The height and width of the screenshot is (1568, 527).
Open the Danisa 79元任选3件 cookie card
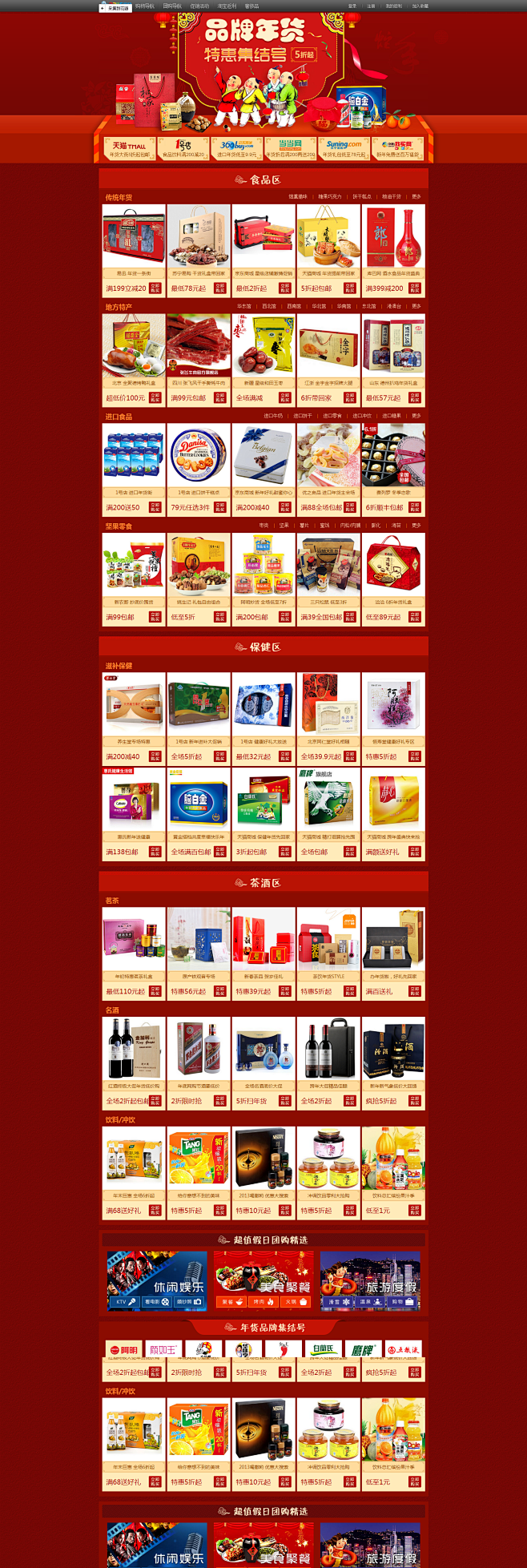tap(199, 459)
